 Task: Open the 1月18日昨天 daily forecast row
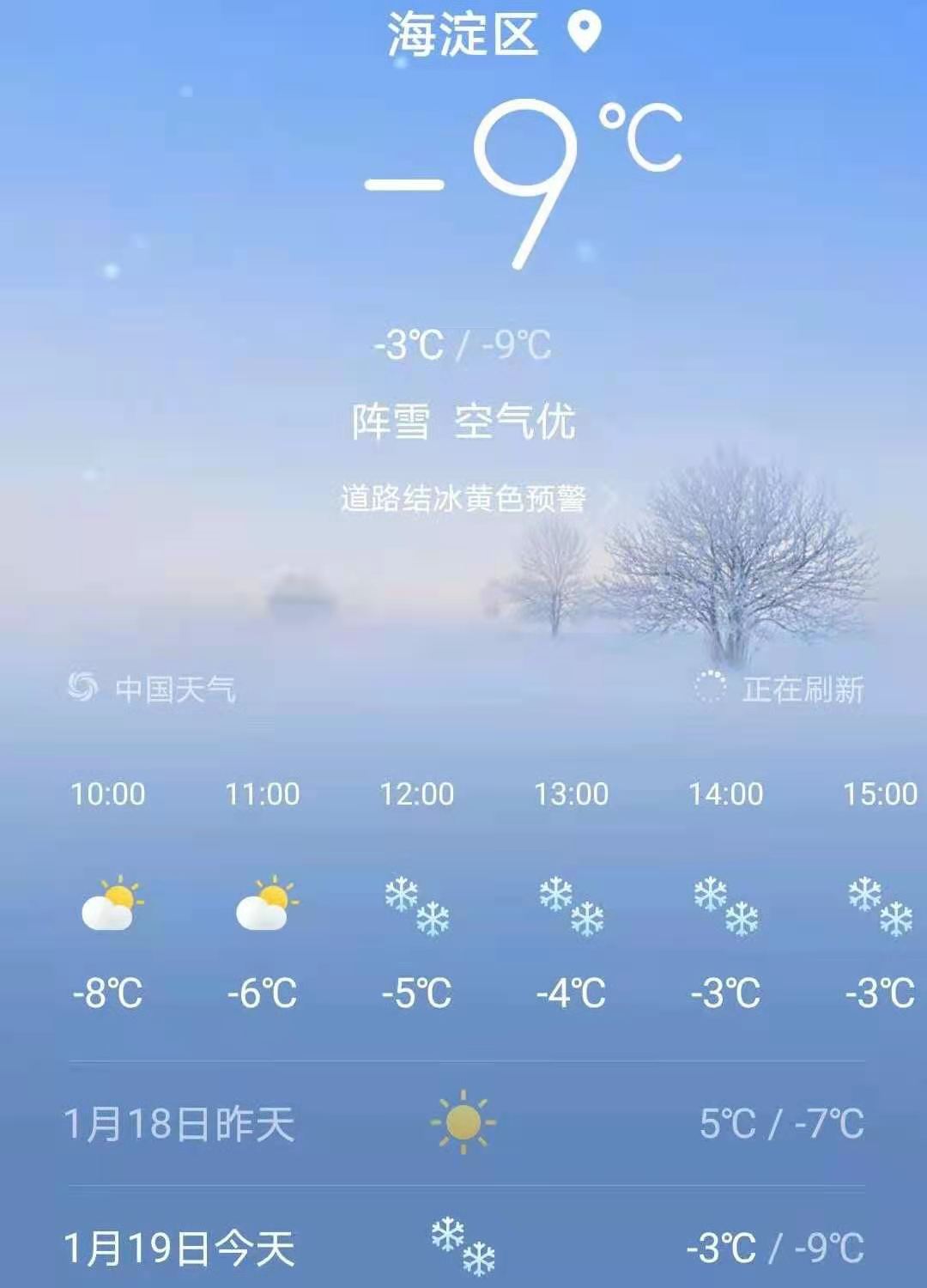(x=463, y=1123)
